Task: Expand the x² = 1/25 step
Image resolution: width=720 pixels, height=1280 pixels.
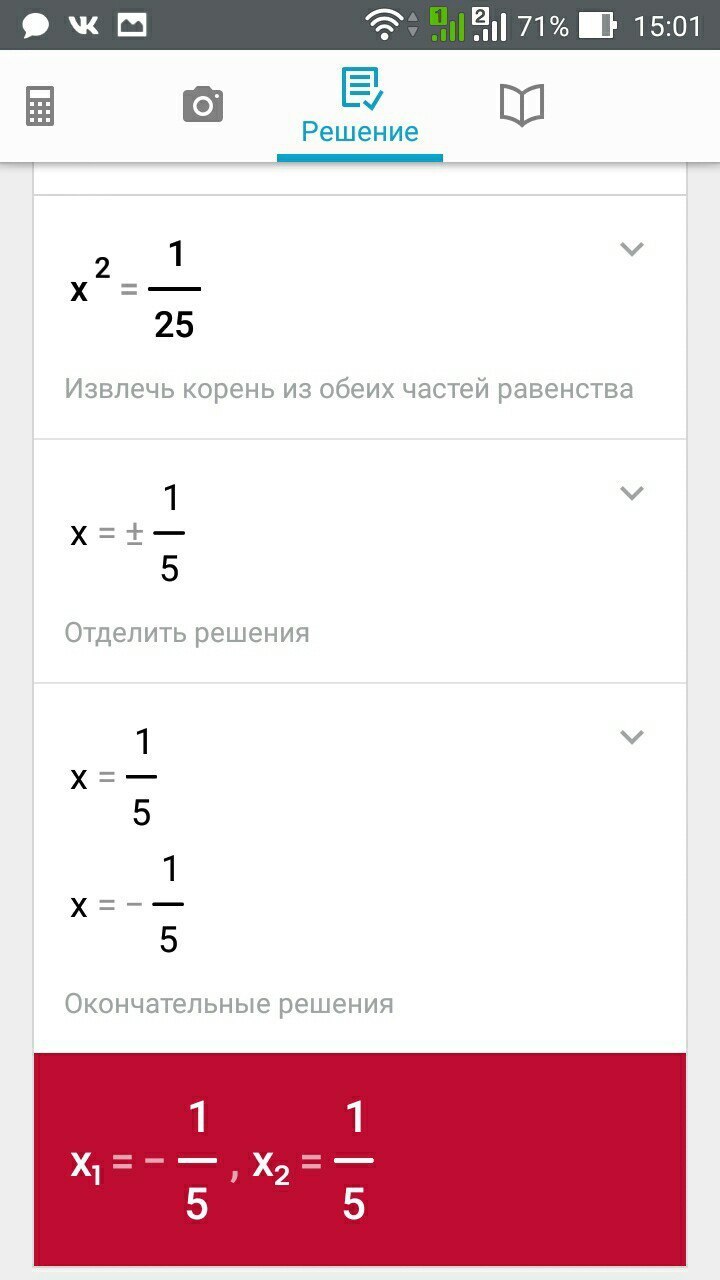Action: pos(631,249)
